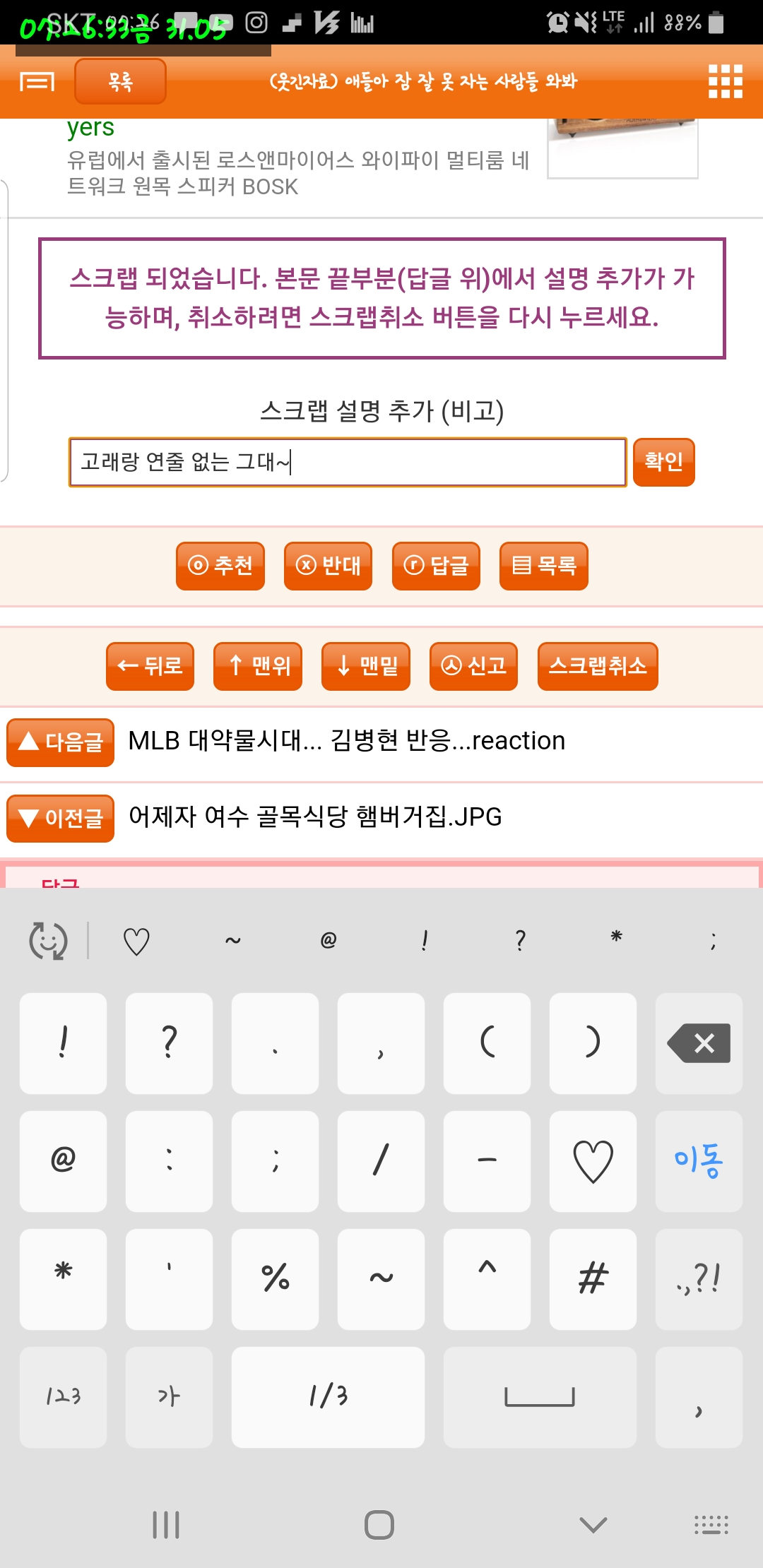Open list with 목록 button below post

543,566
